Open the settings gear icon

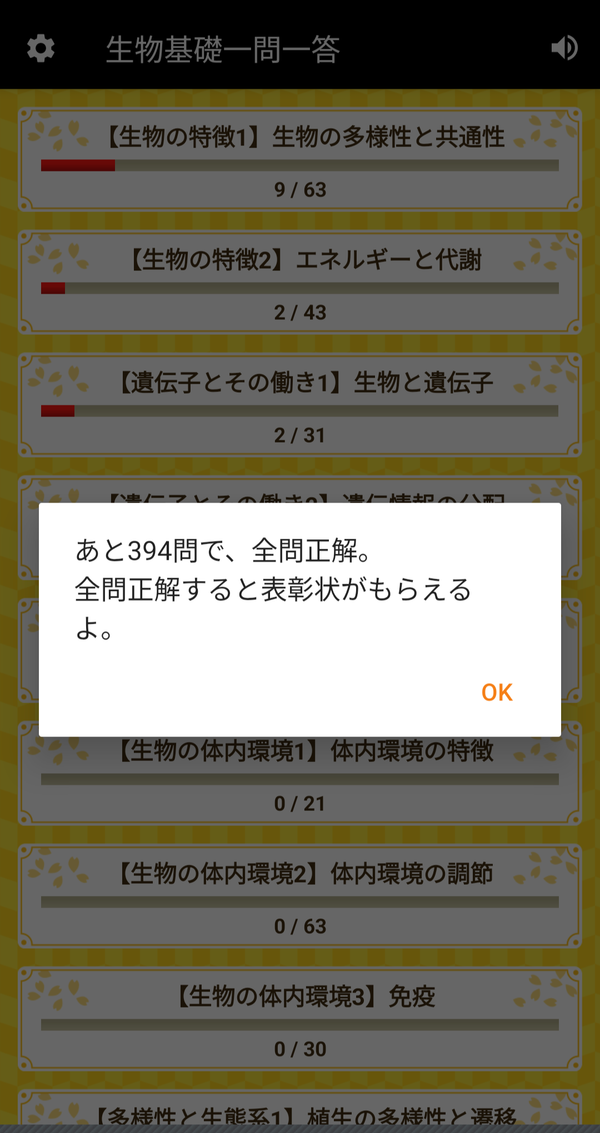point(40,48)
